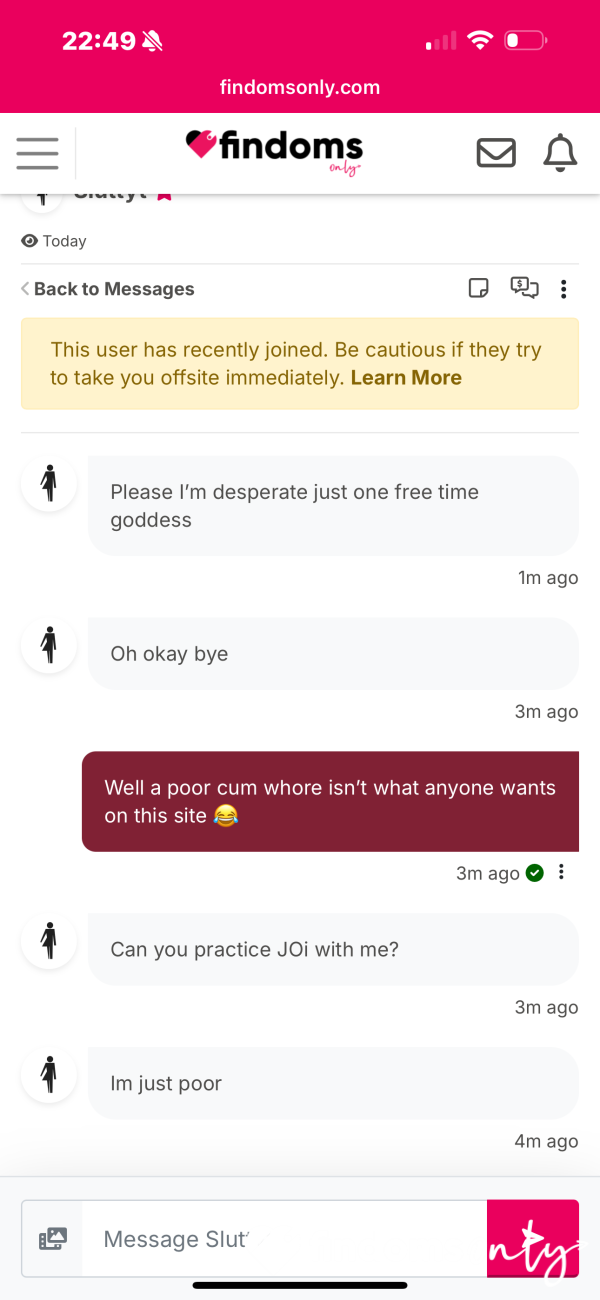Open the notifications bell
This screenshot has height=1300, width=600.
pos(560,153)
